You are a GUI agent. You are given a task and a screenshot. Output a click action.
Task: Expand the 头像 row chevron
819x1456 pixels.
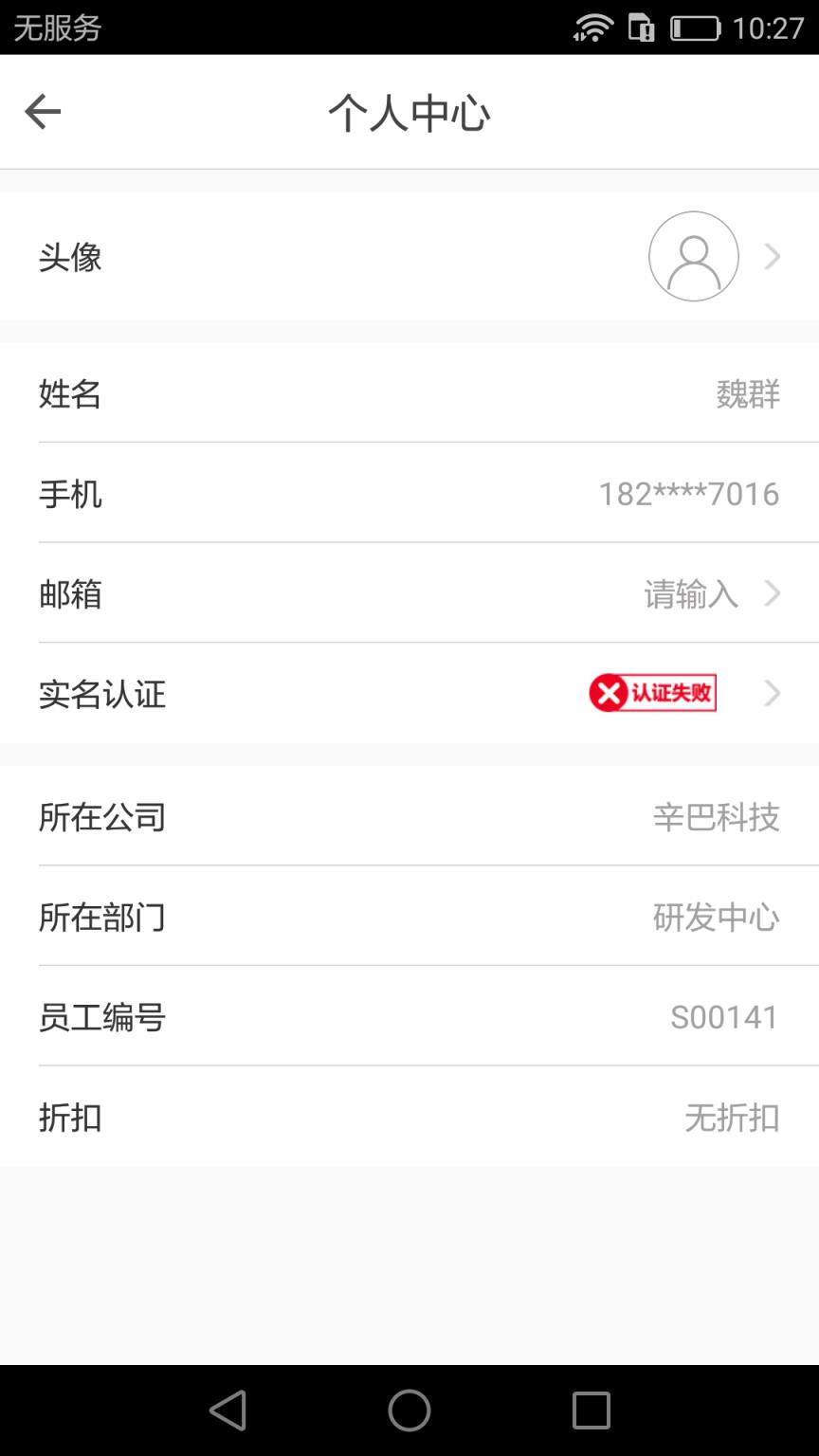[773, 256]
